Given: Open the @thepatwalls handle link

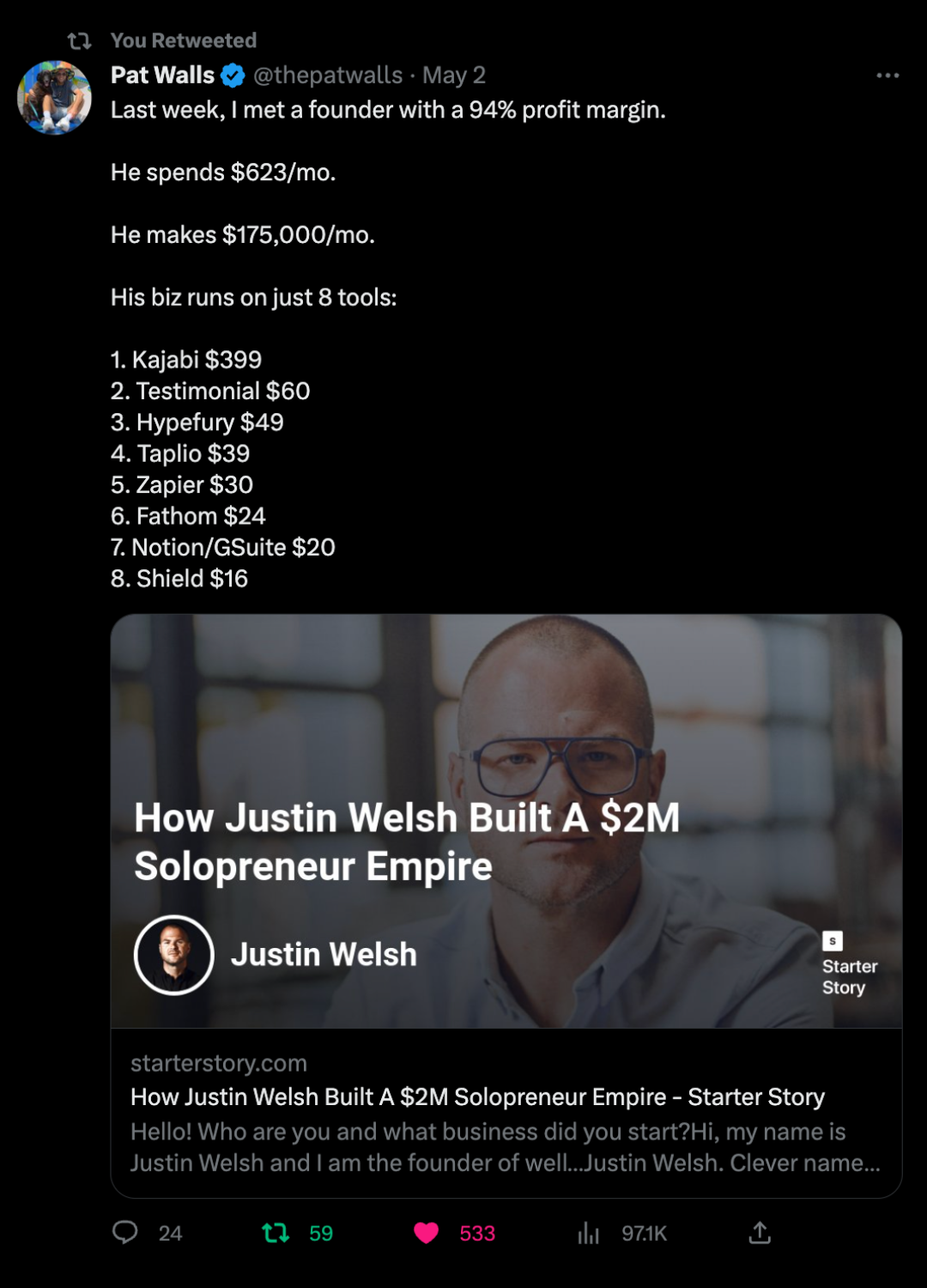Looking at the screenshot, I should 328,76.
